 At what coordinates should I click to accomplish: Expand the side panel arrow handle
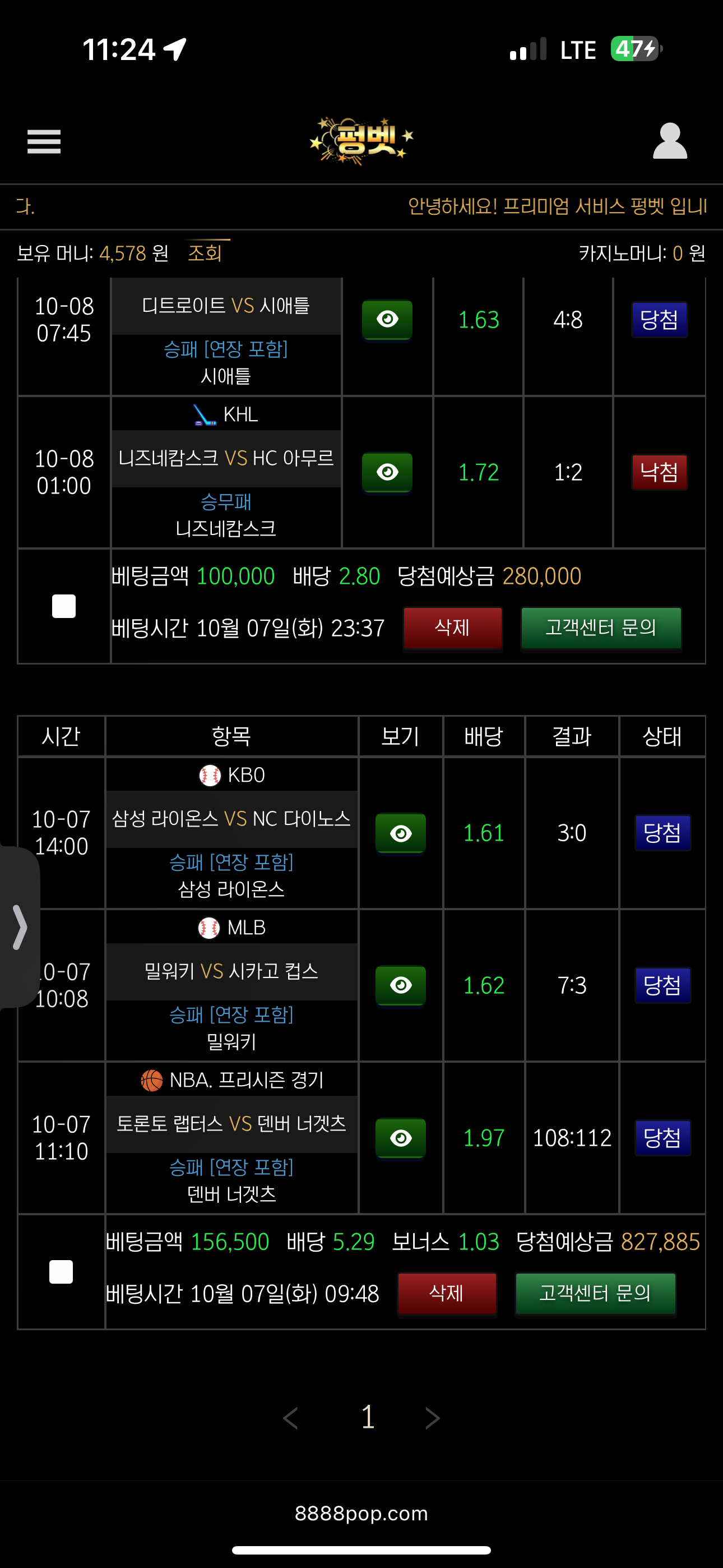pos(20,927)
